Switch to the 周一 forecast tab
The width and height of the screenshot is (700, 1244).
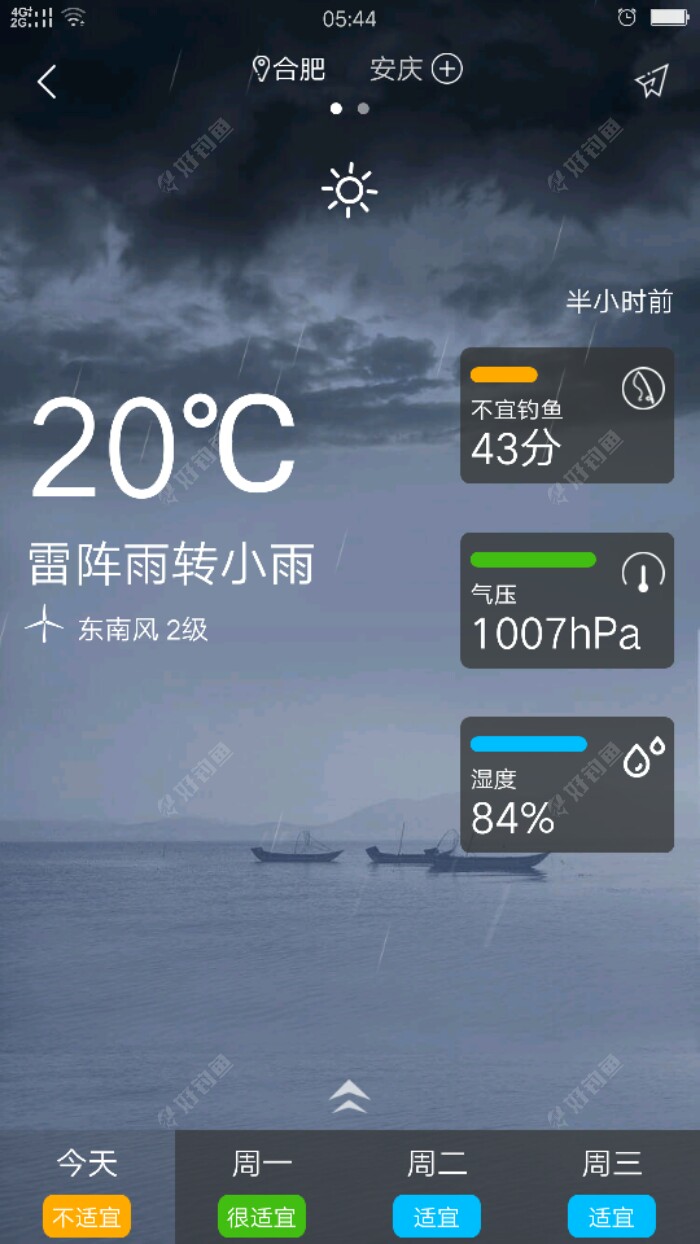(x=262, y=1187)
